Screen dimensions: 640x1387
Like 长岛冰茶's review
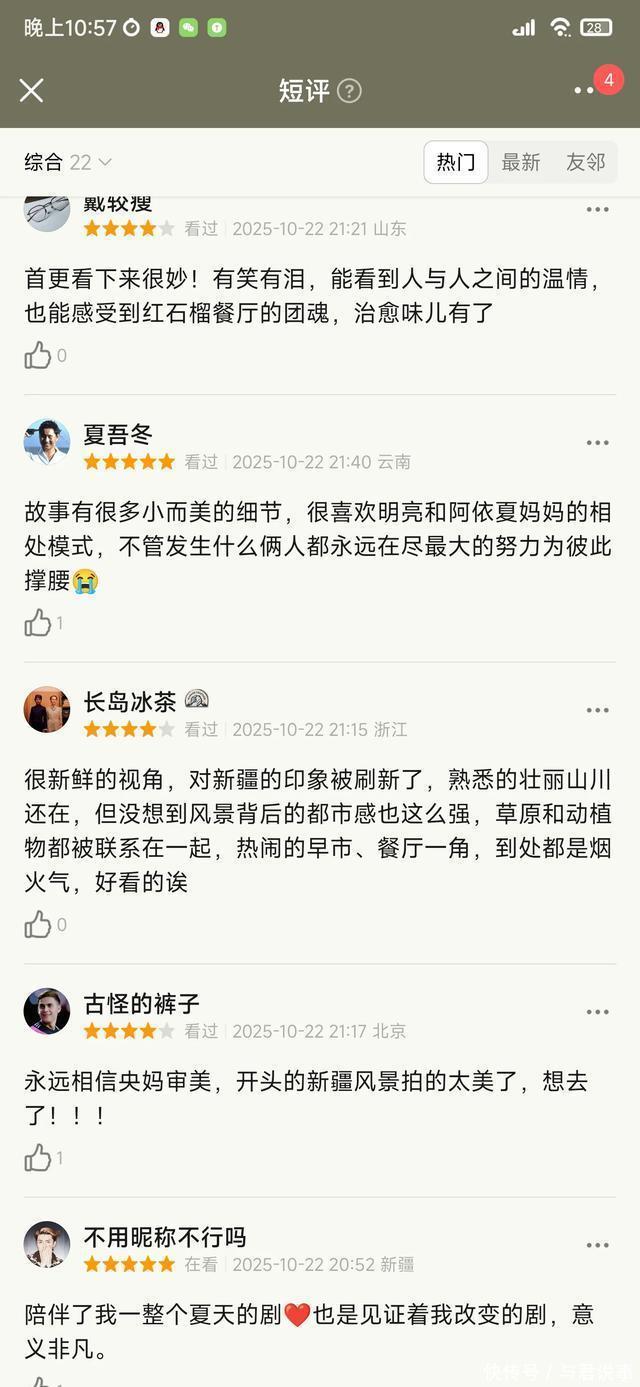(x=38, y=925)
